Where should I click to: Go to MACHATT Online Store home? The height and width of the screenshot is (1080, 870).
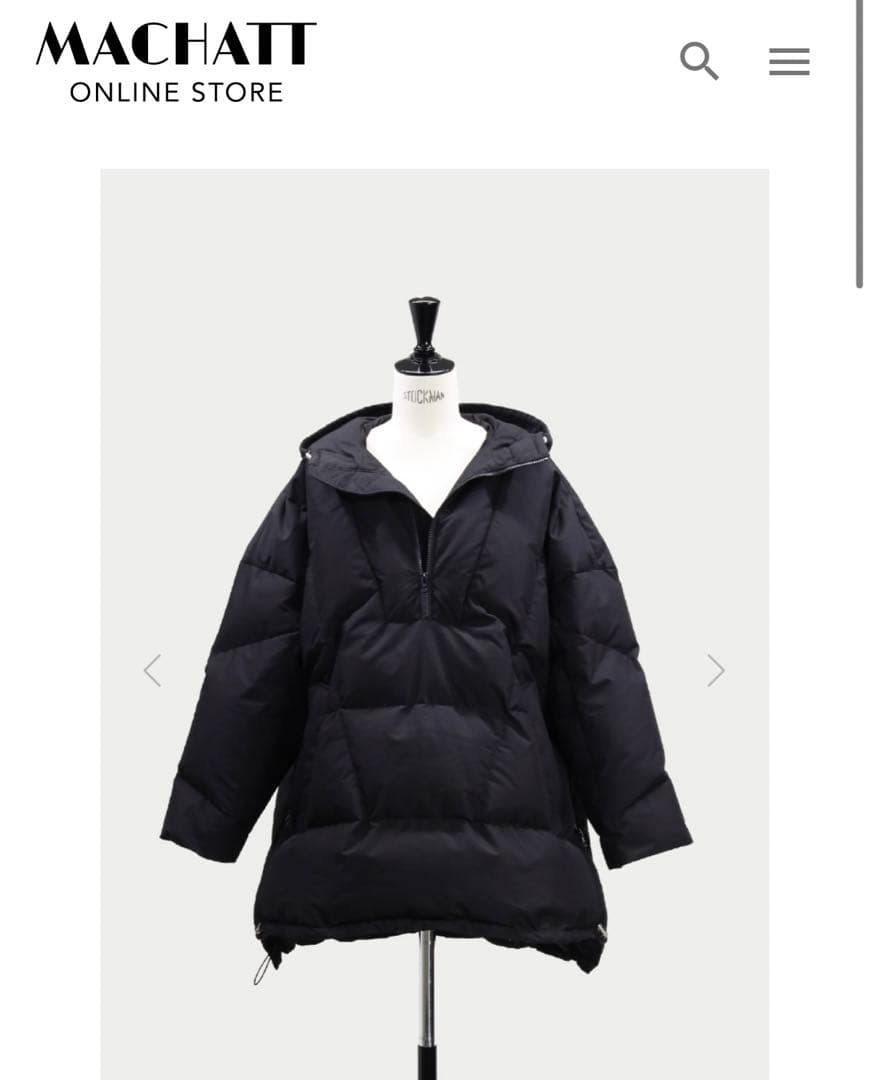coord(176,62)
